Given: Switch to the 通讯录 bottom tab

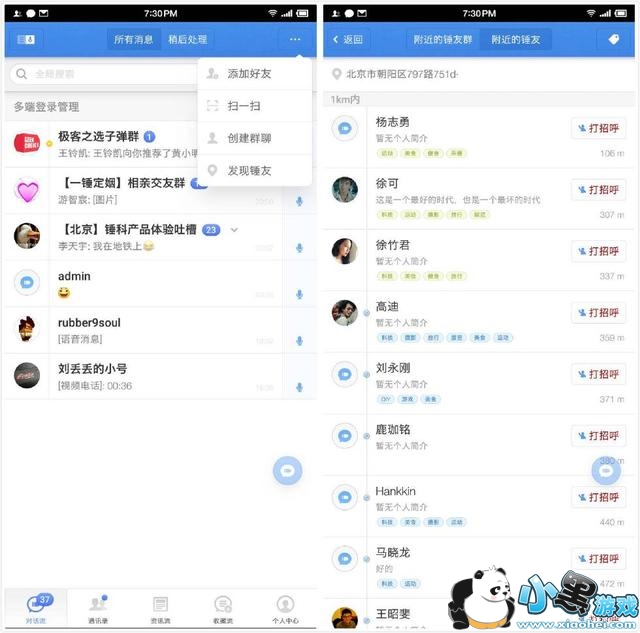Looking at the screenshot, I should click(98, 609).
